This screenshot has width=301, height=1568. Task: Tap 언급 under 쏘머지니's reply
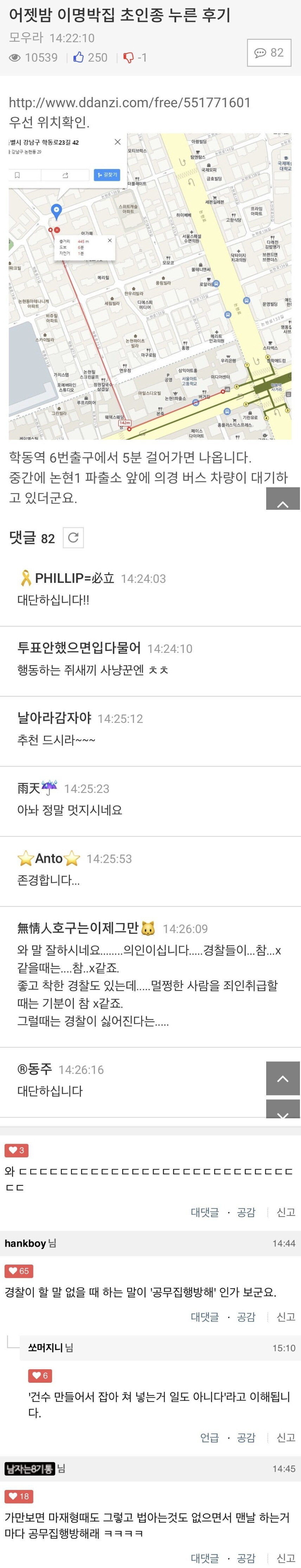pos(210,1437)
